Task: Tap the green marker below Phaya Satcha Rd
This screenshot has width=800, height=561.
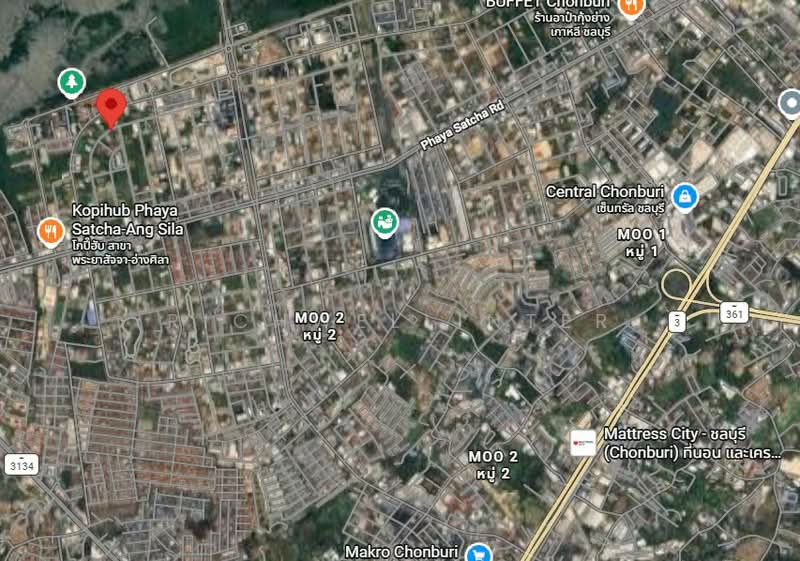Action: (383, 222)
